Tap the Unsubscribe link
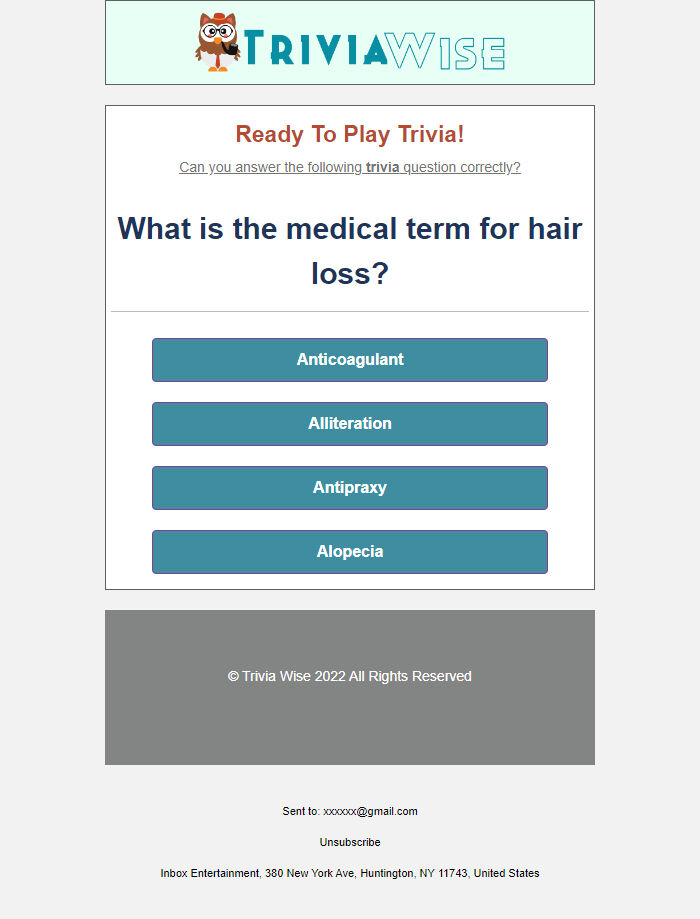This screenshot has width=700, height=919. tap(350, 842)
